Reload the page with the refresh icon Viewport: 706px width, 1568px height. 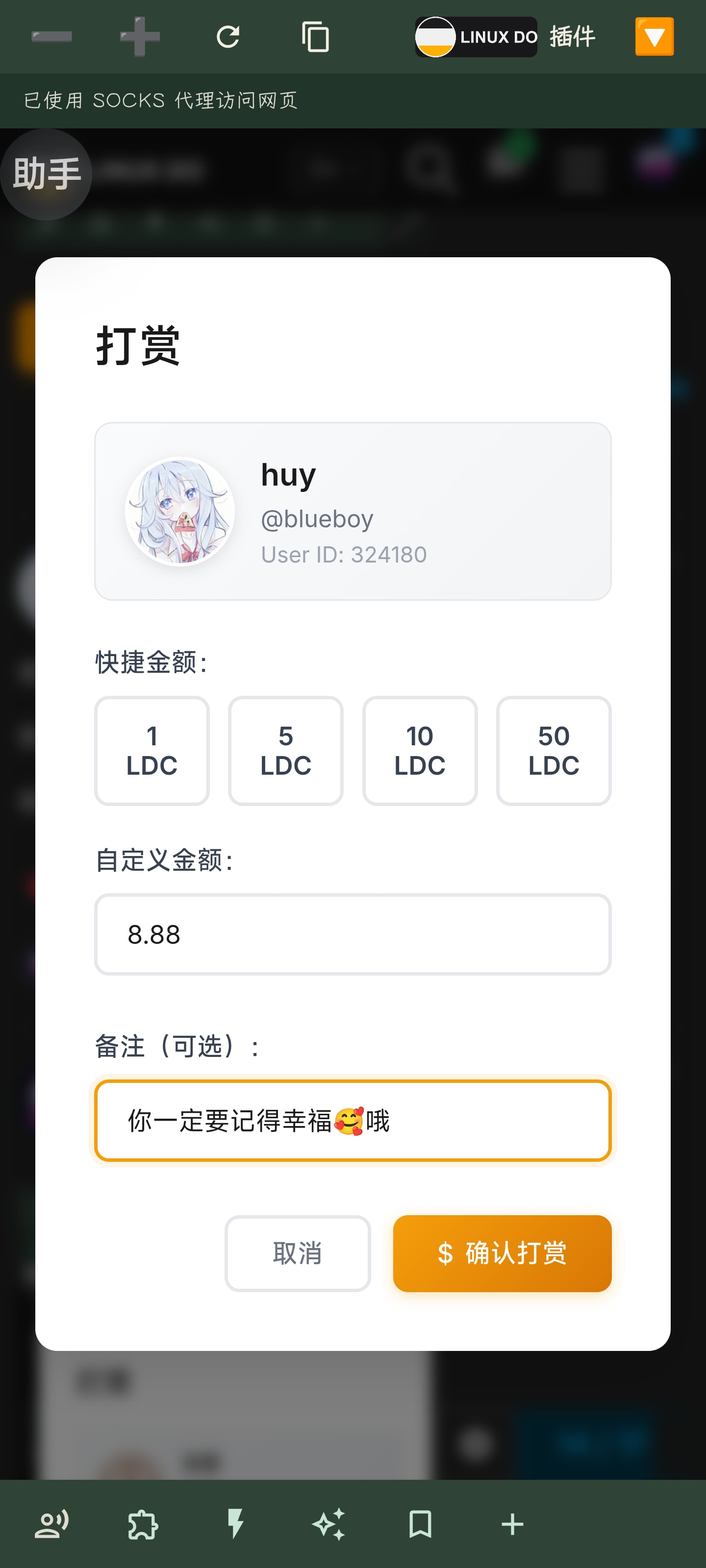(228, 37)
